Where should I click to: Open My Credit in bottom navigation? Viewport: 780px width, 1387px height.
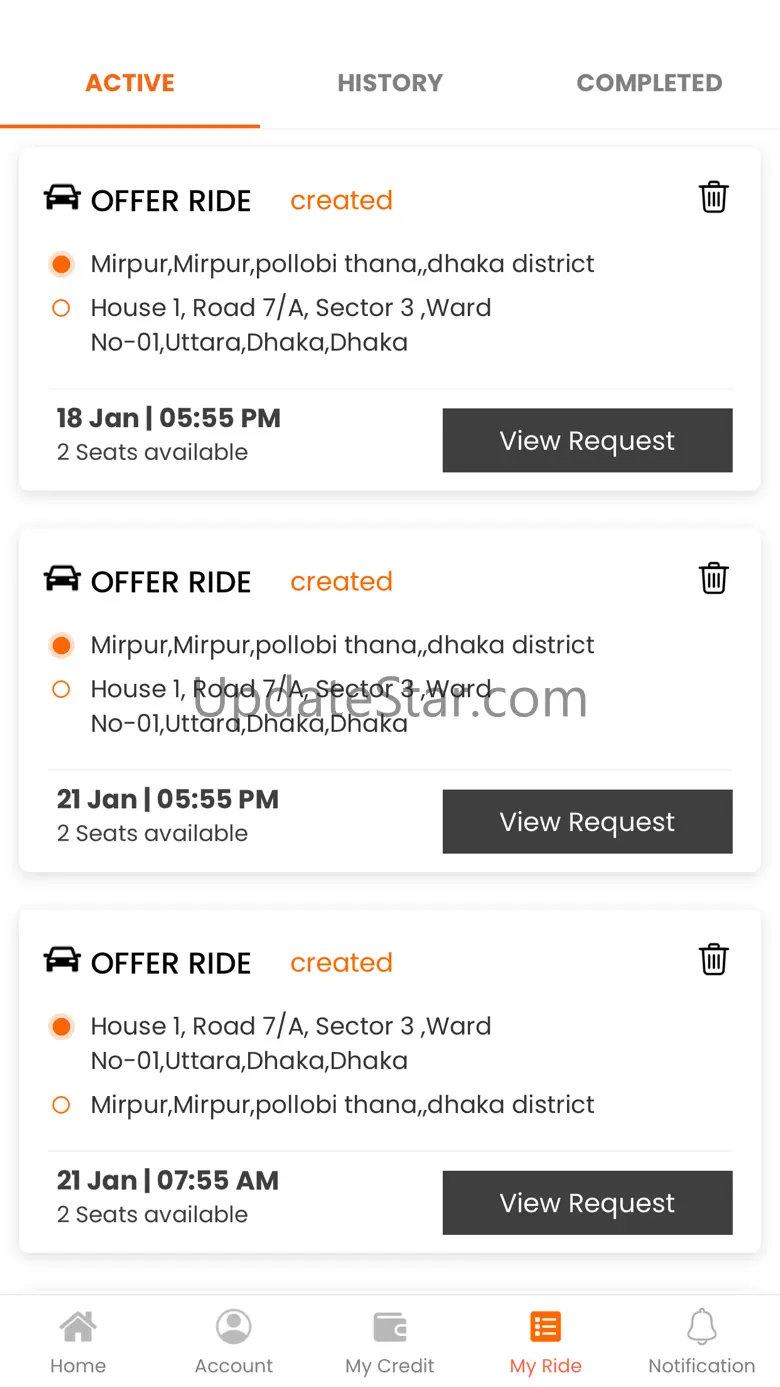(390, 1342)
